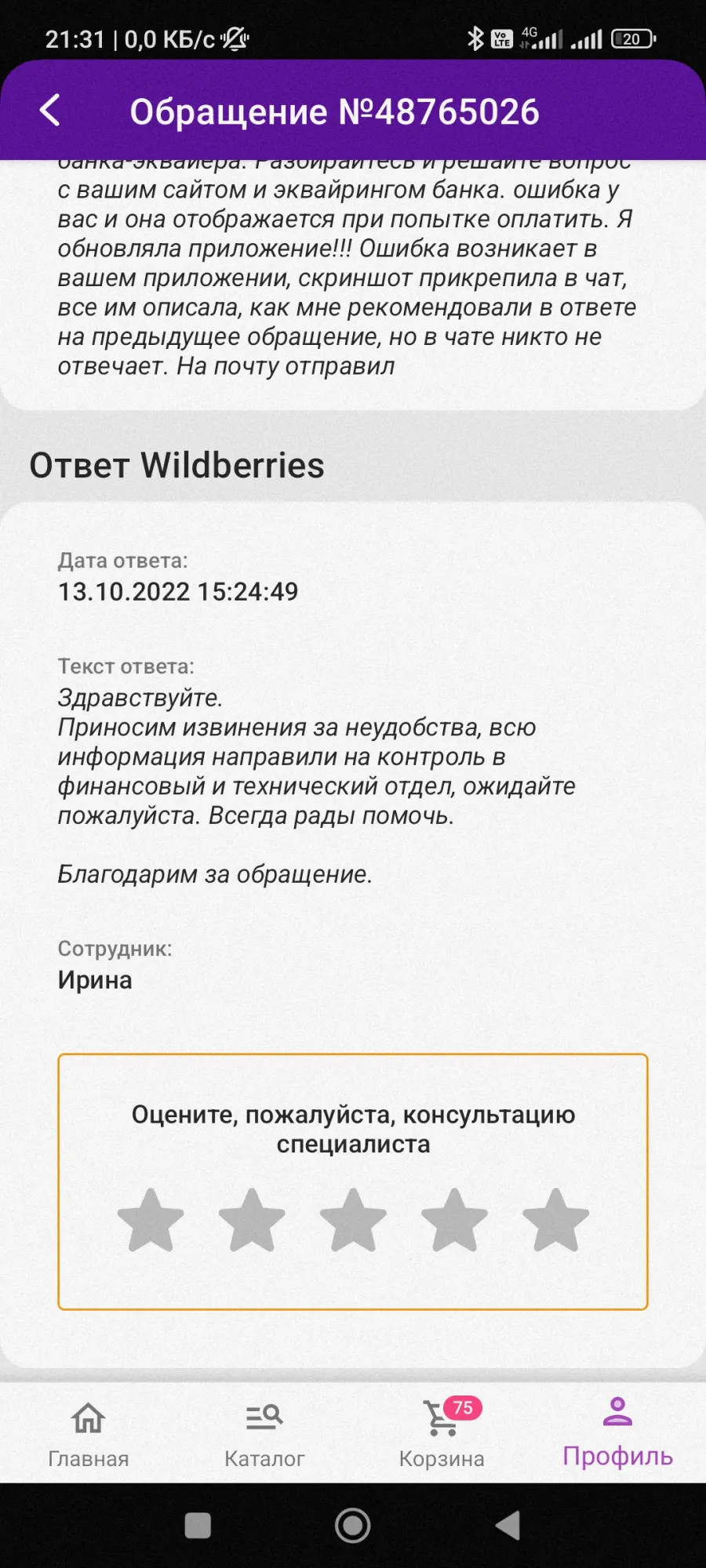Select the third rating star

(353, 1220)
